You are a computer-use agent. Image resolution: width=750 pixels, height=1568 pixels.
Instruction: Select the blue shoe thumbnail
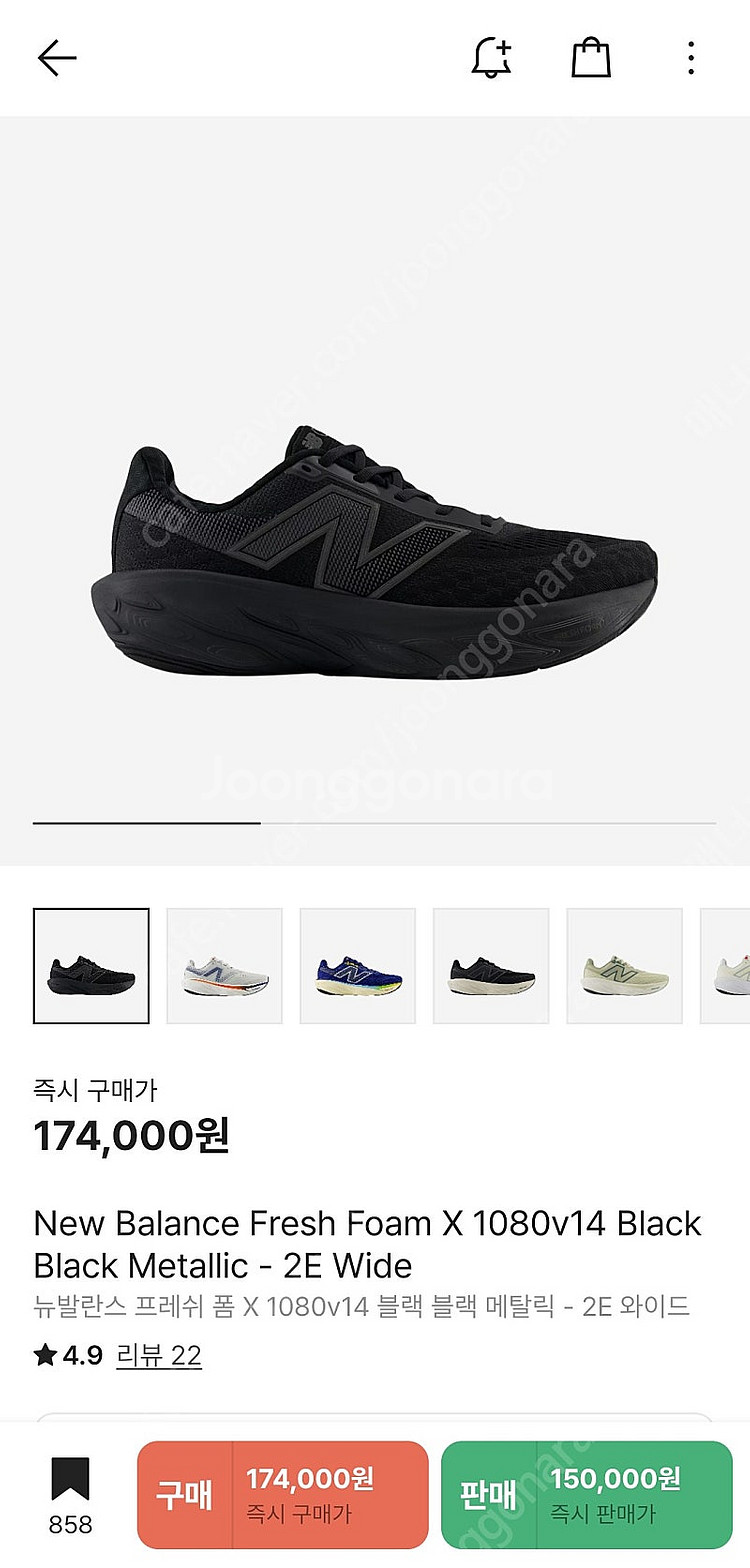[358, 966]
